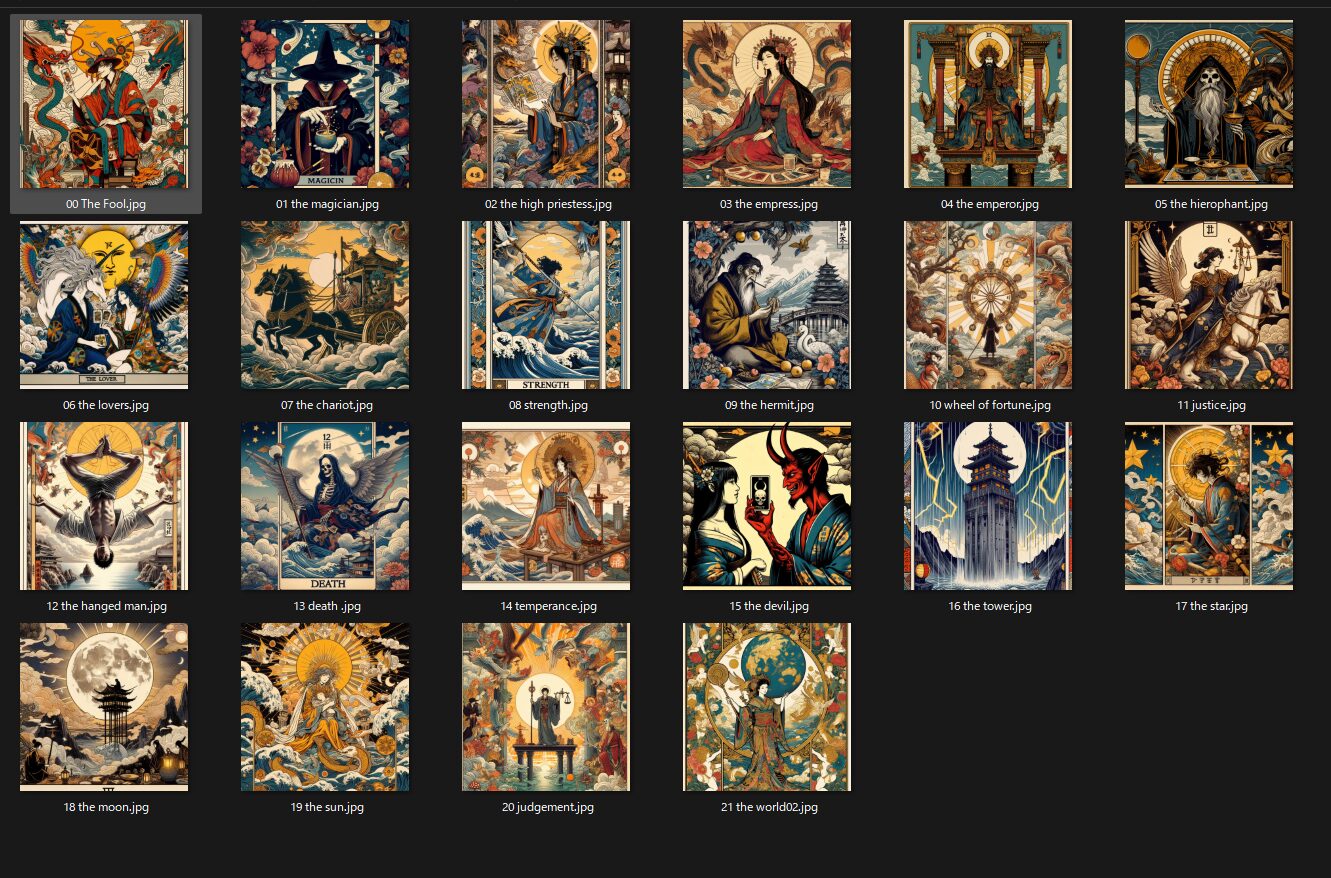The height and width of the screenshot is (878, 1331).
Task: Tap the 13 death .jpg image
Action: [x=325, y=506]
